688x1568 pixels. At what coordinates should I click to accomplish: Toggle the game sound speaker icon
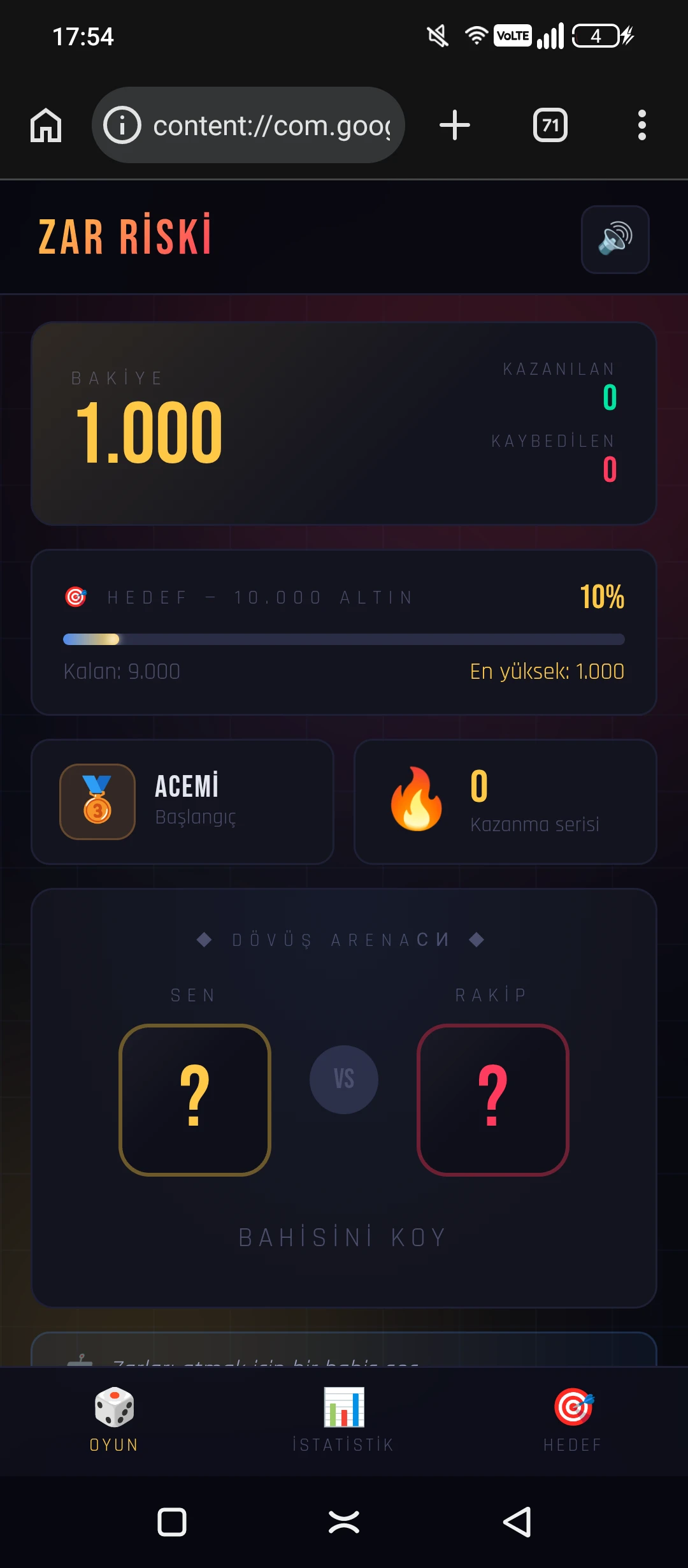615,239
